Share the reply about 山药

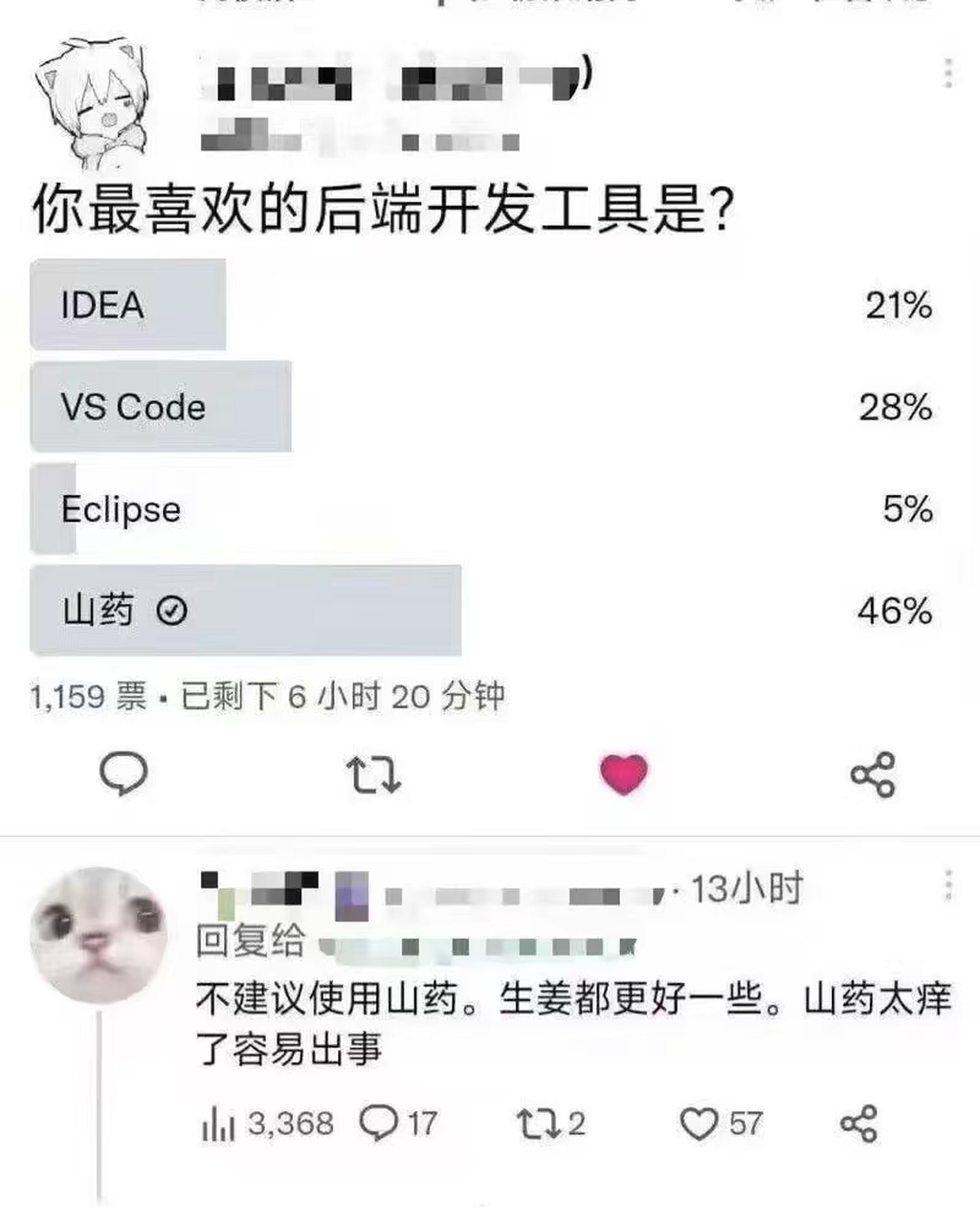(x=858, y=1124)
